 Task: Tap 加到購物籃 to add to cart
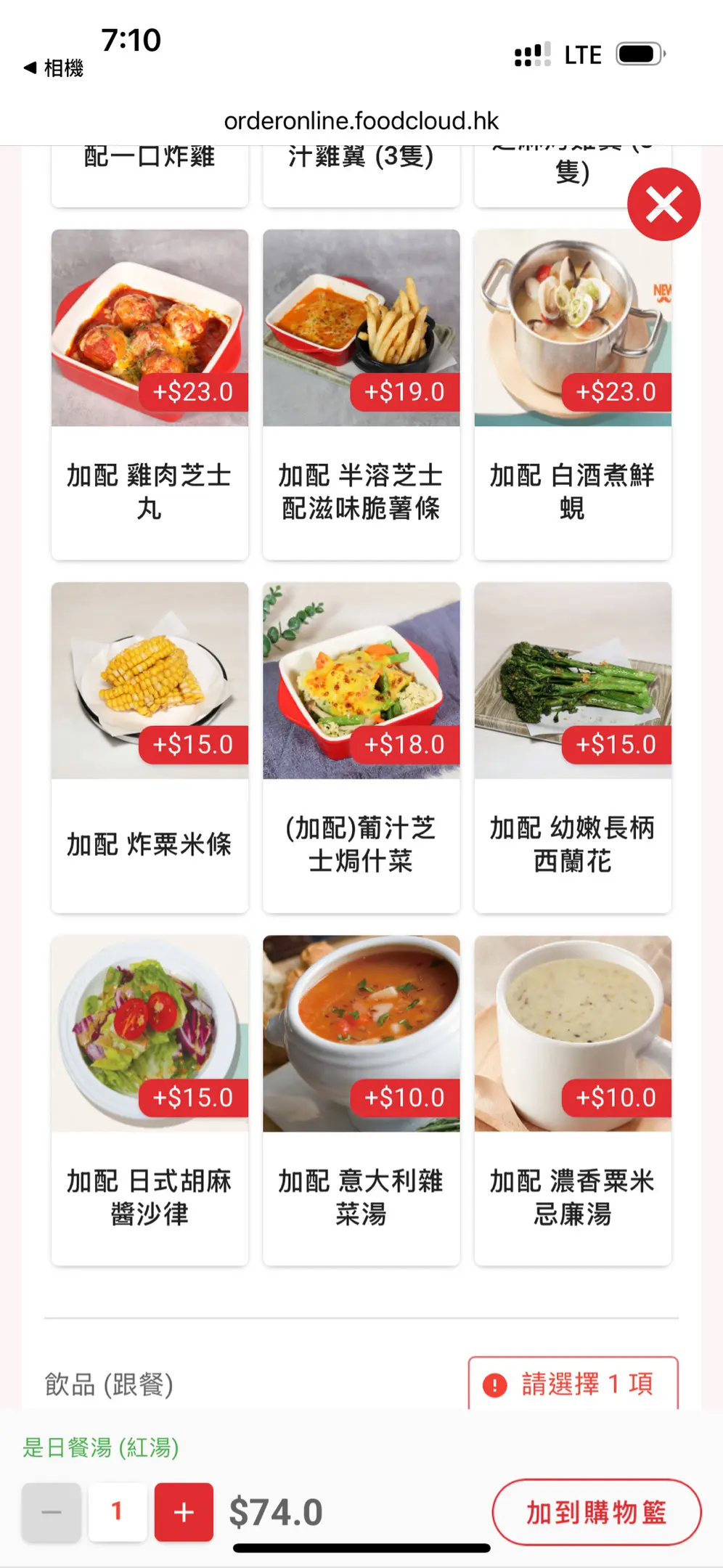tap(596, 1512)
